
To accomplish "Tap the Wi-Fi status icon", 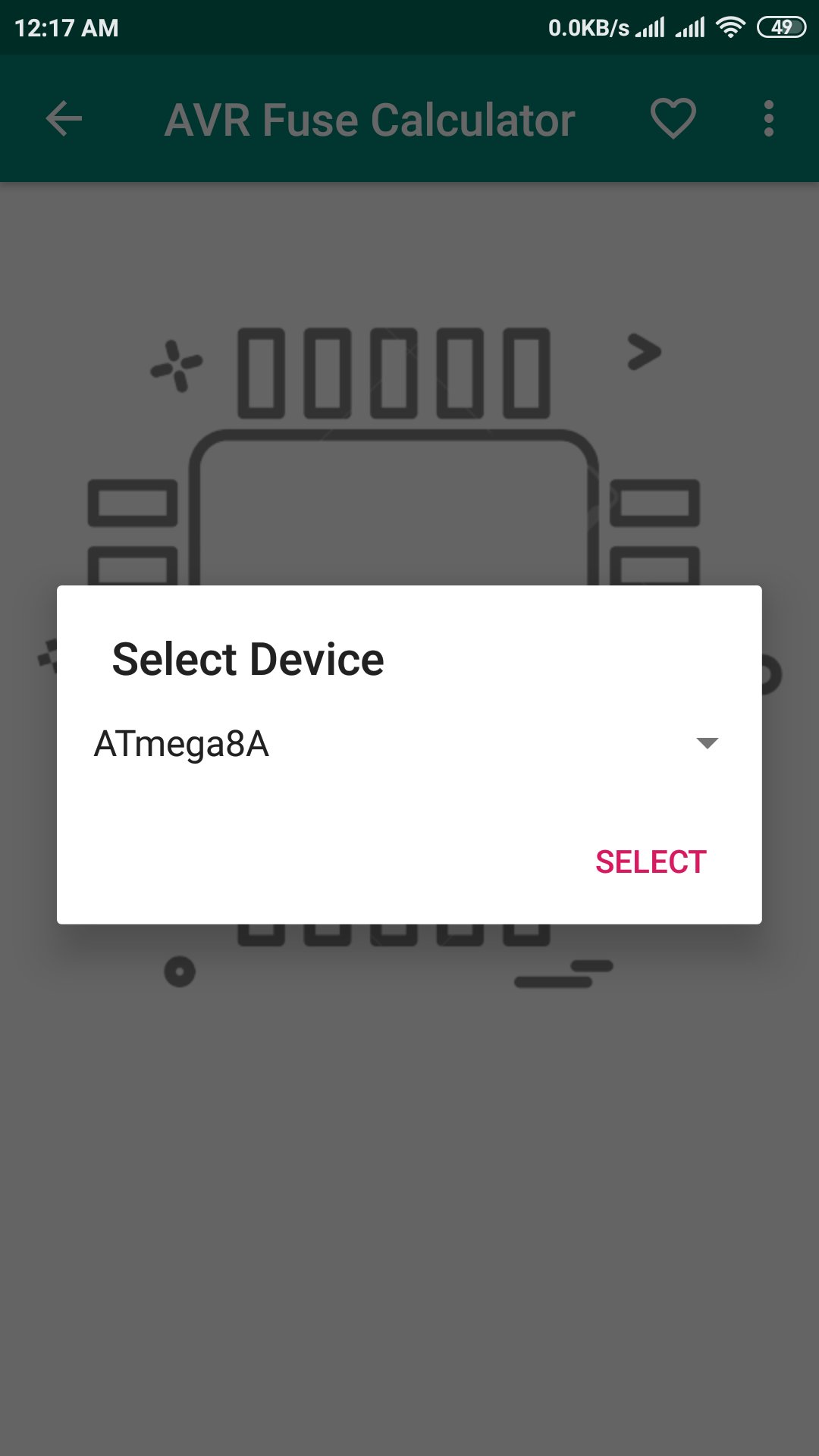I will (730, 26).
